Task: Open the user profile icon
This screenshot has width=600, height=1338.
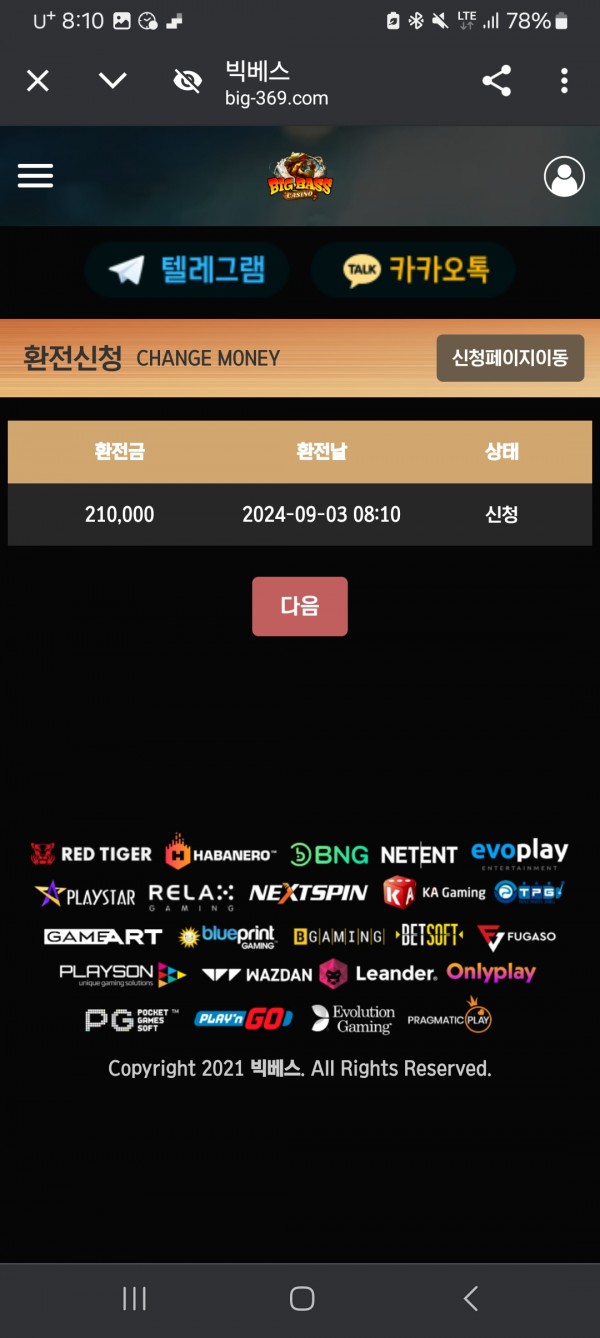Action: (x=564, y=177)
